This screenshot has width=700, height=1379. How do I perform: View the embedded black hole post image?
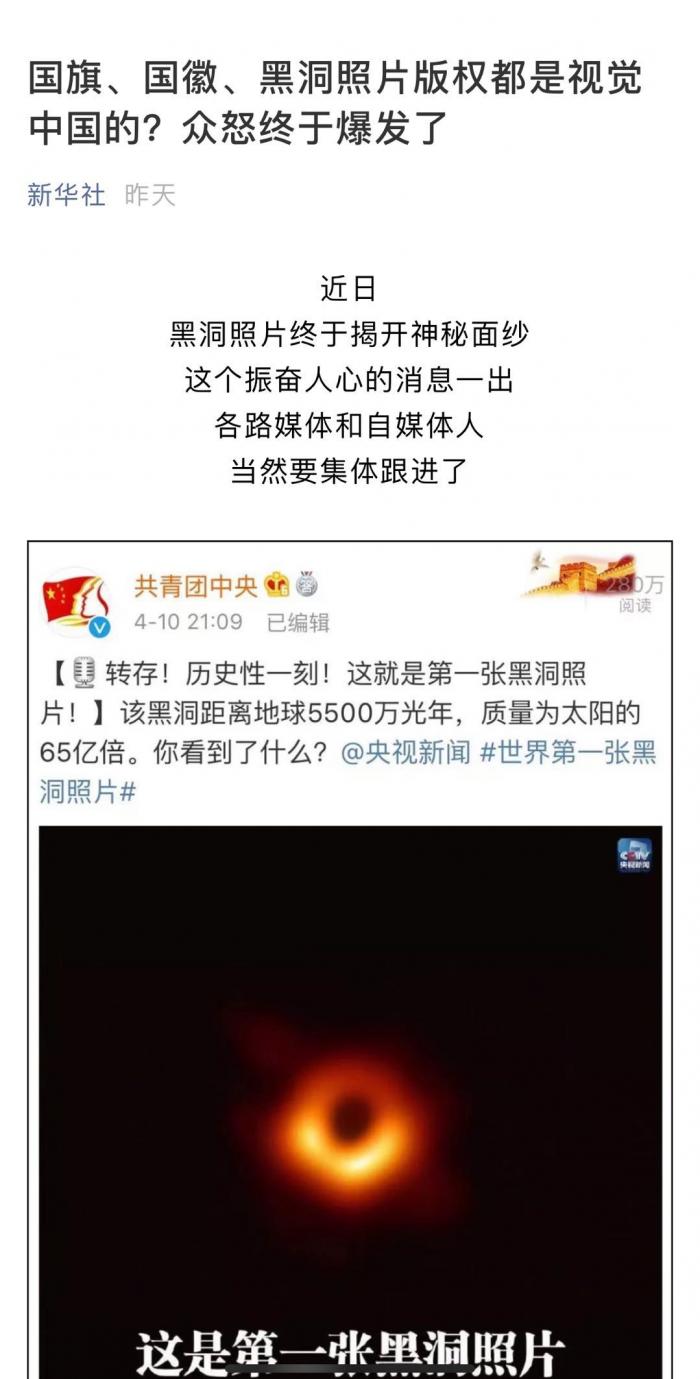[x=350, y=1100]
